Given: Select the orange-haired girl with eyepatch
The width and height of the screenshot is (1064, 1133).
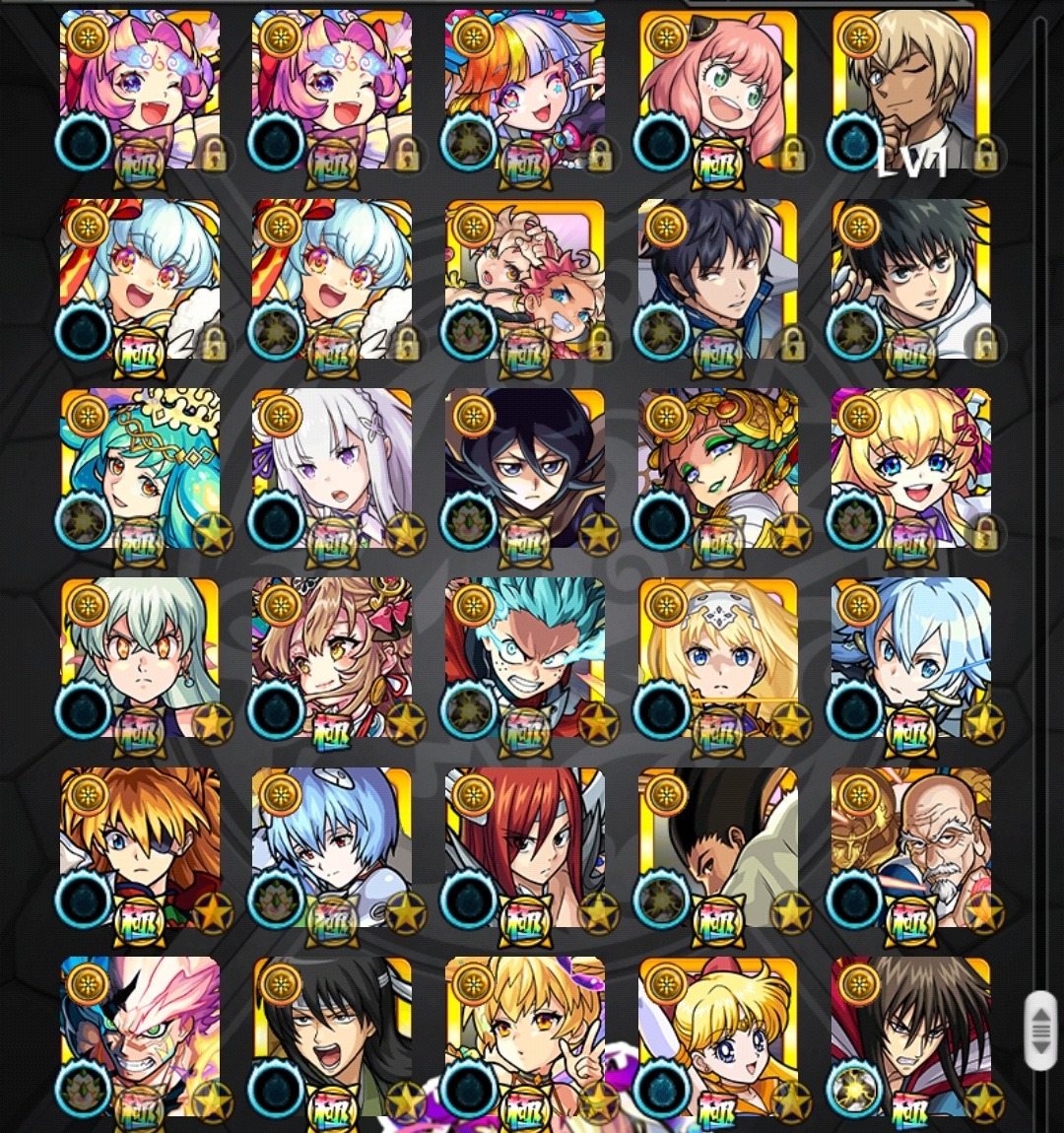Looking at the screenshot, I should pos(140,847).
